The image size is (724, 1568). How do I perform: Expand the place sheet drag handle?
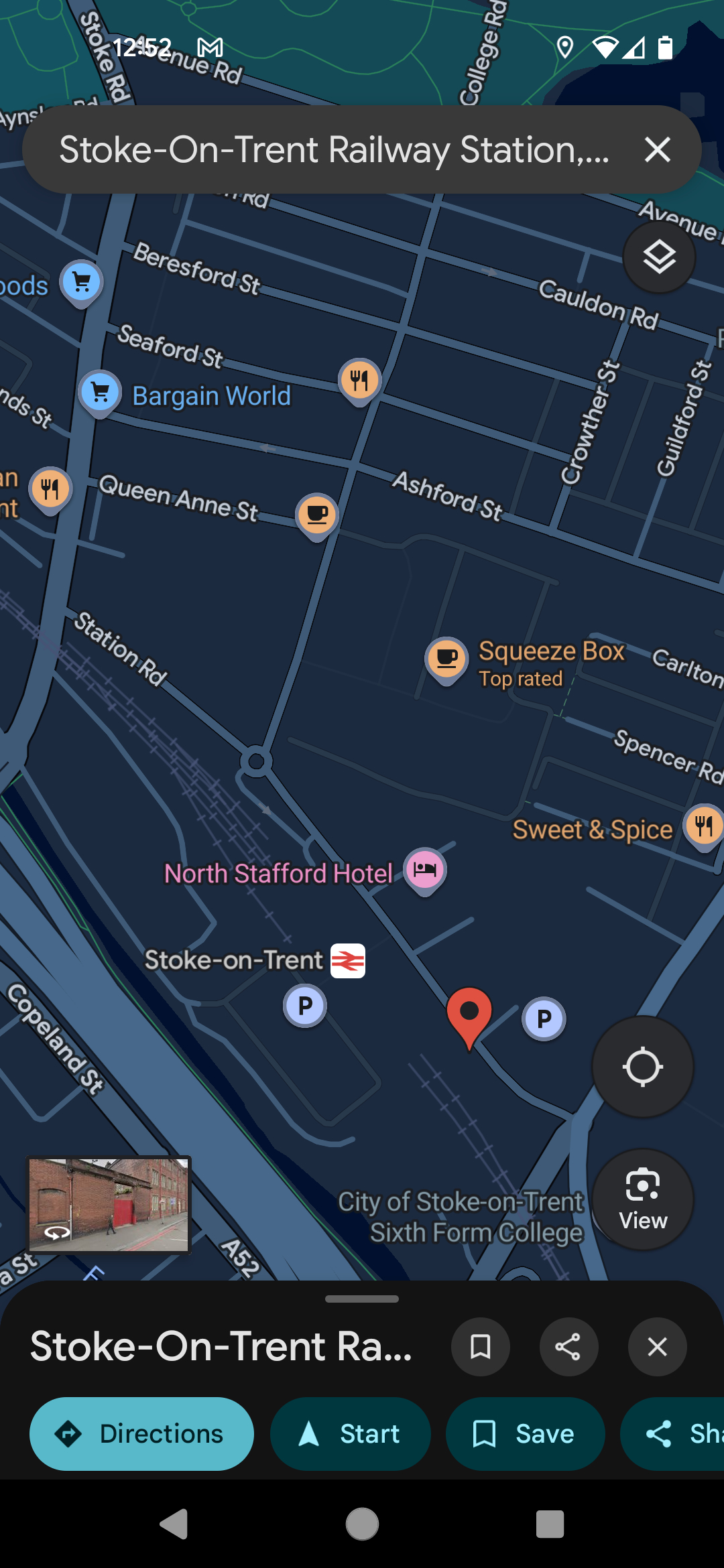pyautogui.click(x=362, y=1299)
